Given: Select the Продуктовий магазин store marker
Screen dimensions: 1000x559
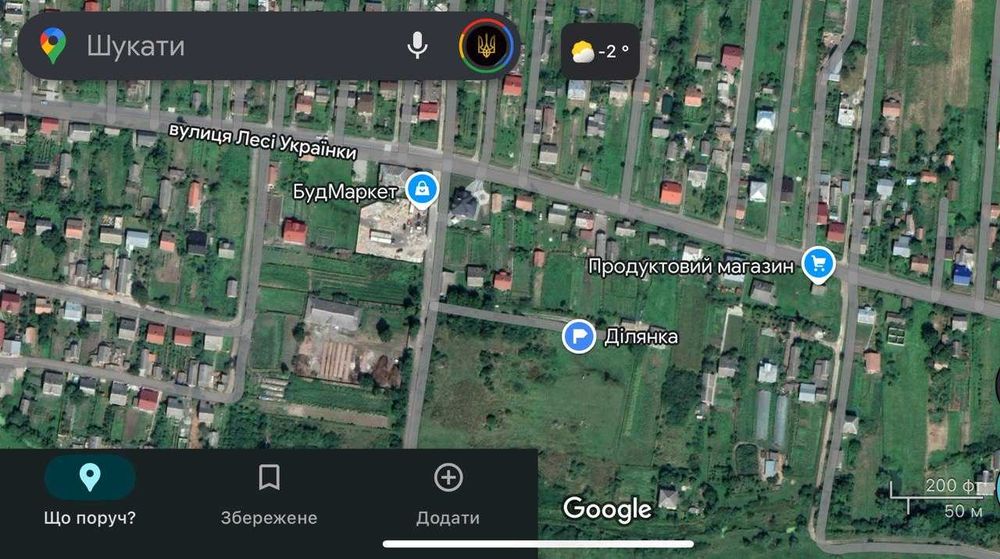Looking at the screenshot, I should point(819,265).
